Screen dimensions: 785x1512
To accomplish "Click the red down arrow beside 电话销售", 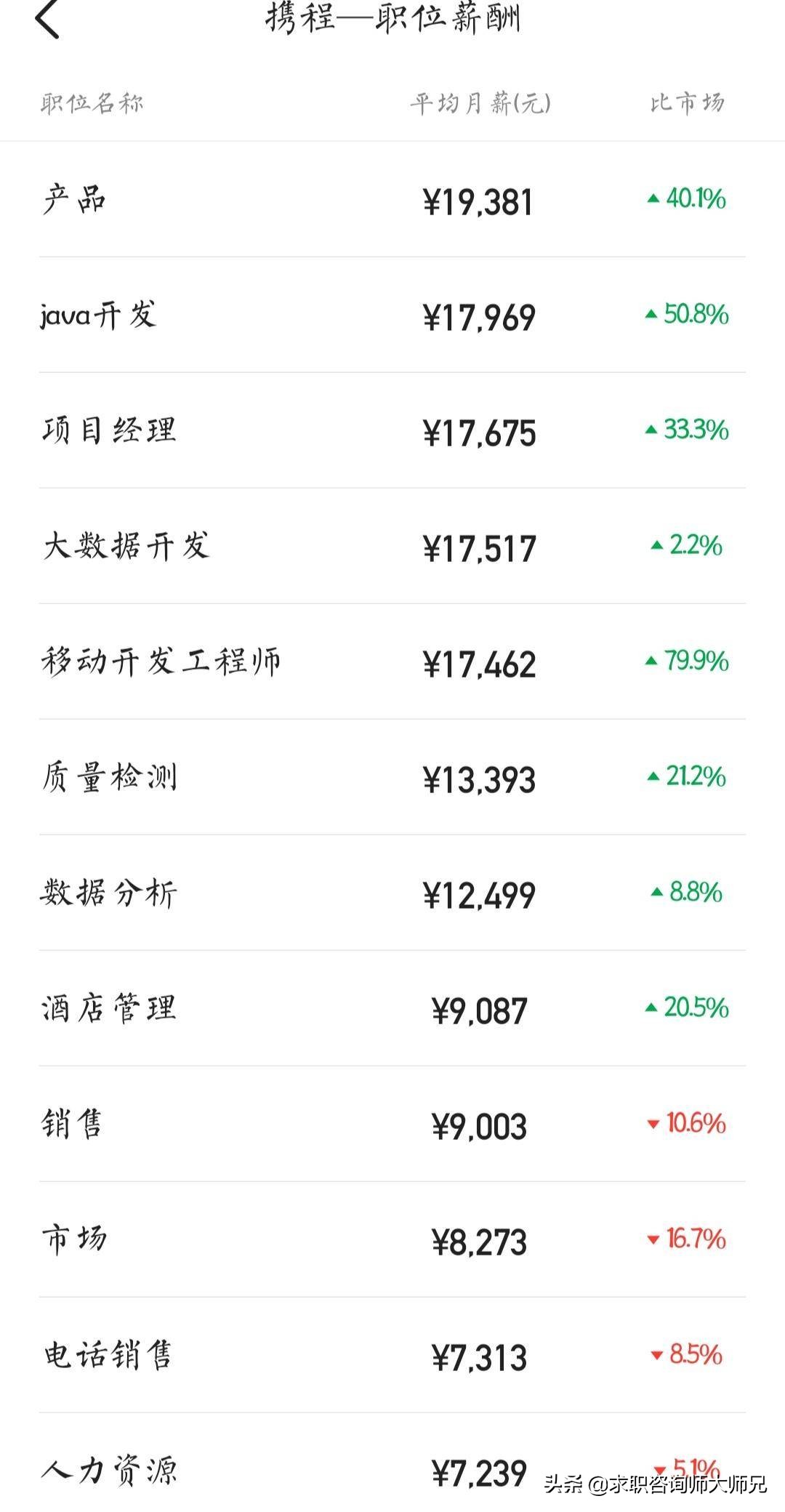I will click(656, 1356).
